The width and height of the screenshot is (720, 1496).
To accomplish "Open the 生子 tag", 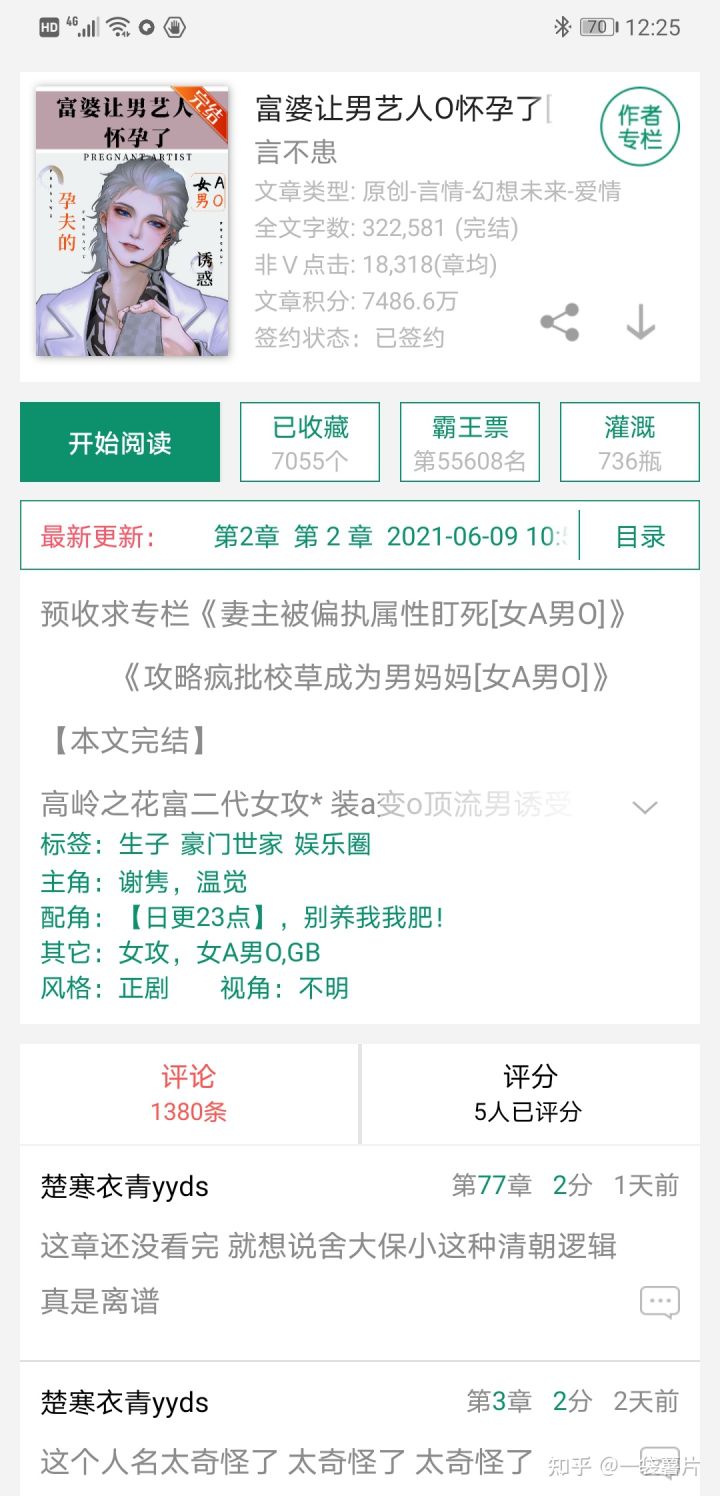I will pyautogui.click(x=144, y=844).
